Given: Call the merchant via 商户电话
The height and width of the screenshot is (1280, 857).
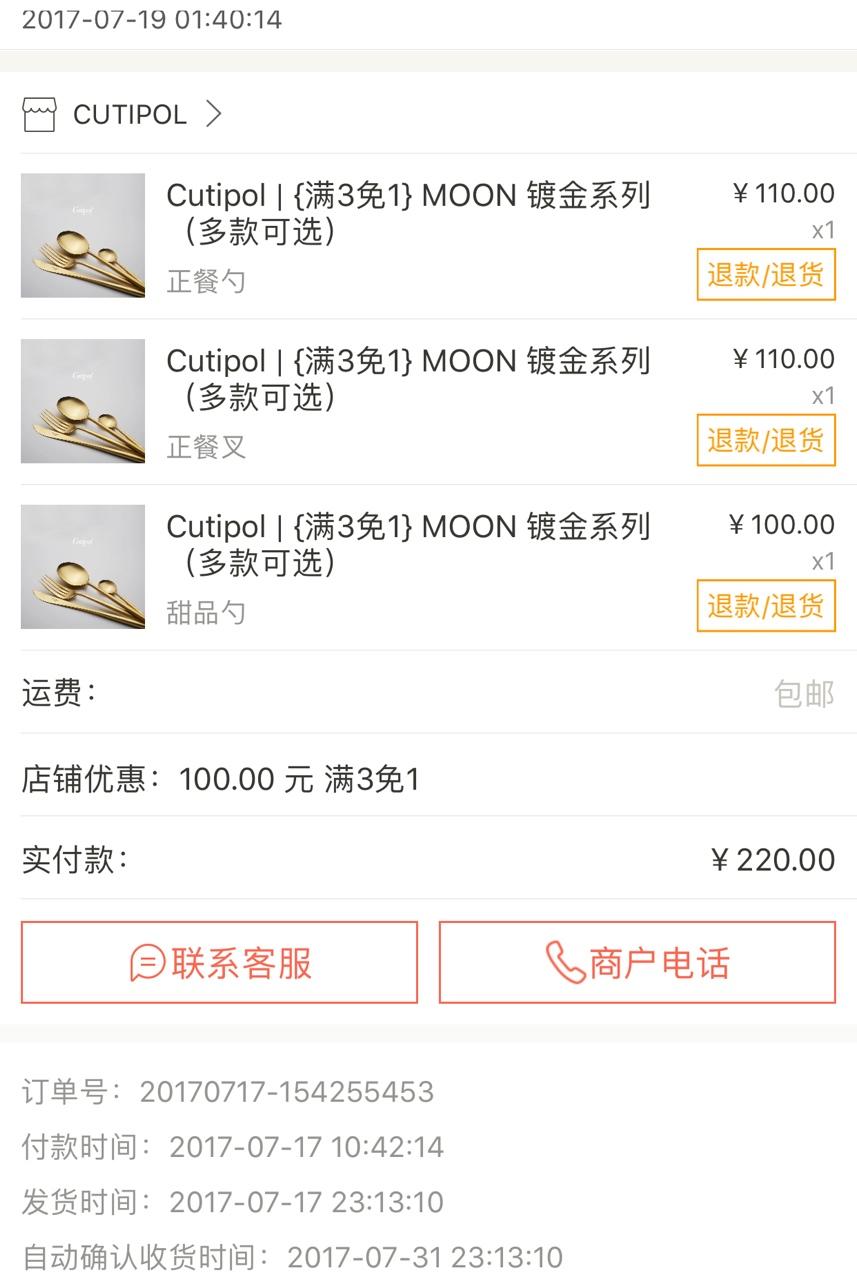Looking at the screenshot, I should point(637,962).
